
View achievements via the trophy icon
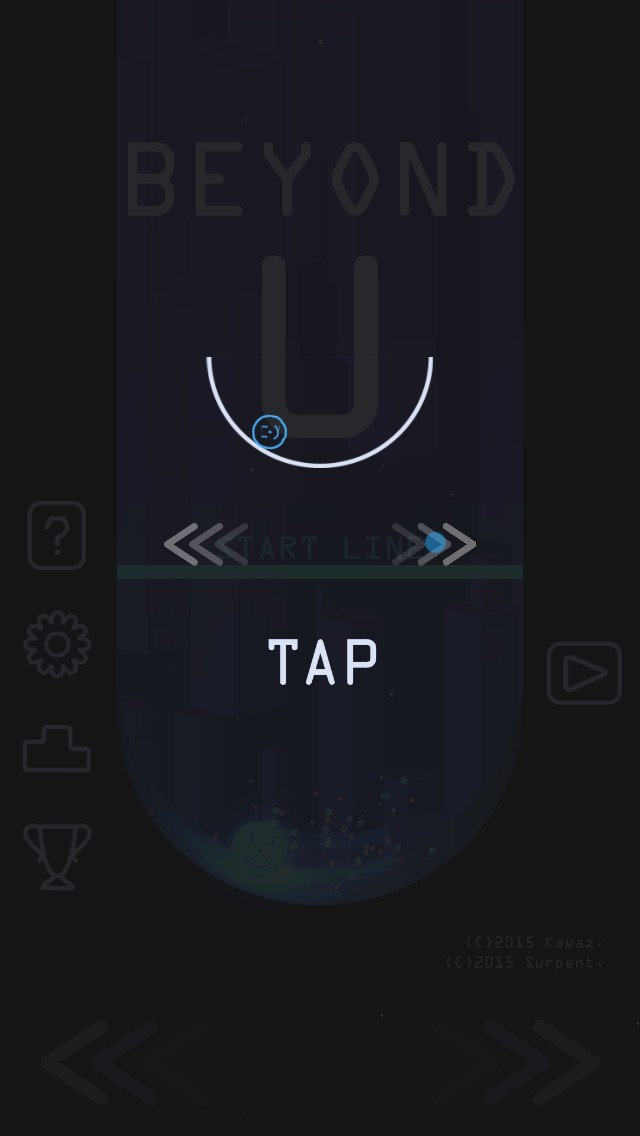coord(57,855)
